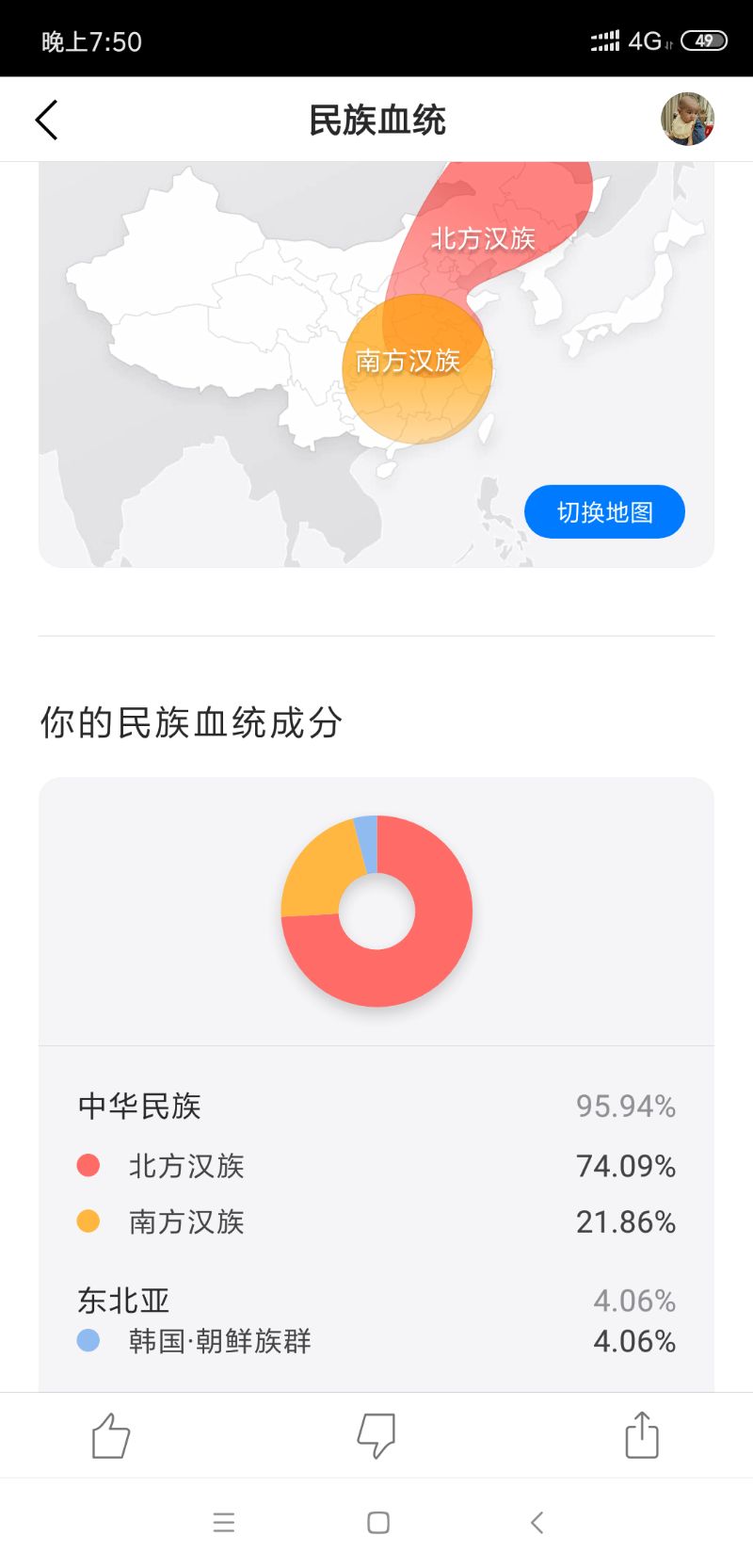Open the profile avatar photo

point(687,119)
